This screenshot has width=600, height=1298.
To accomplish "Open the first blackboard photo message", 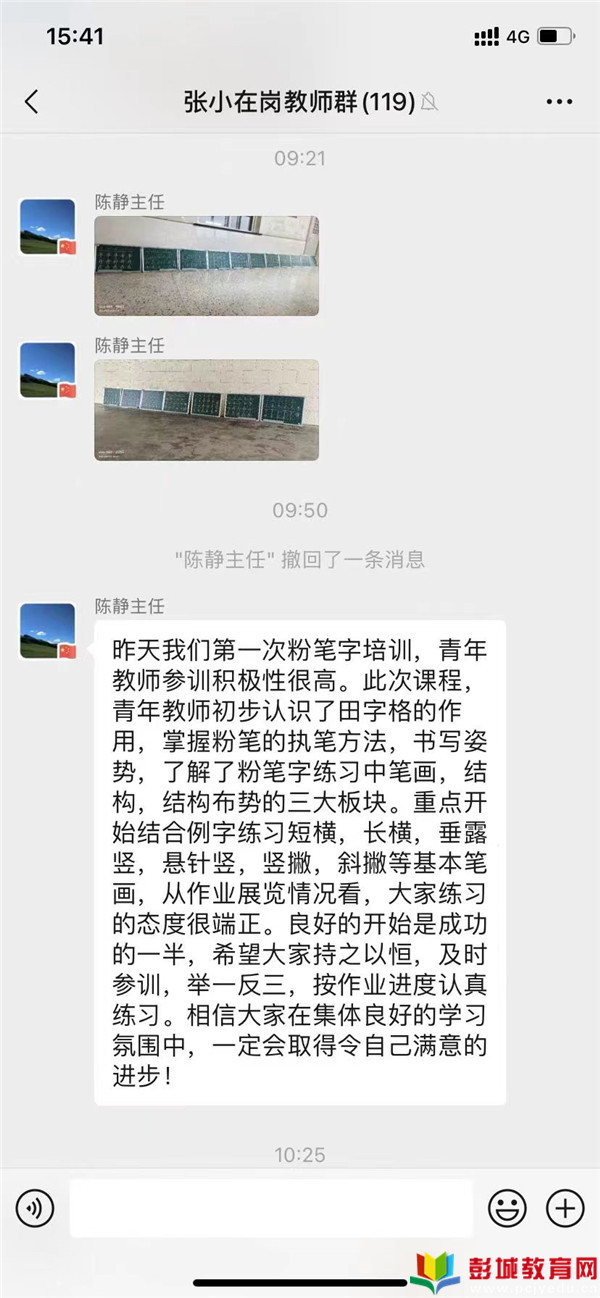I will 207,266.
